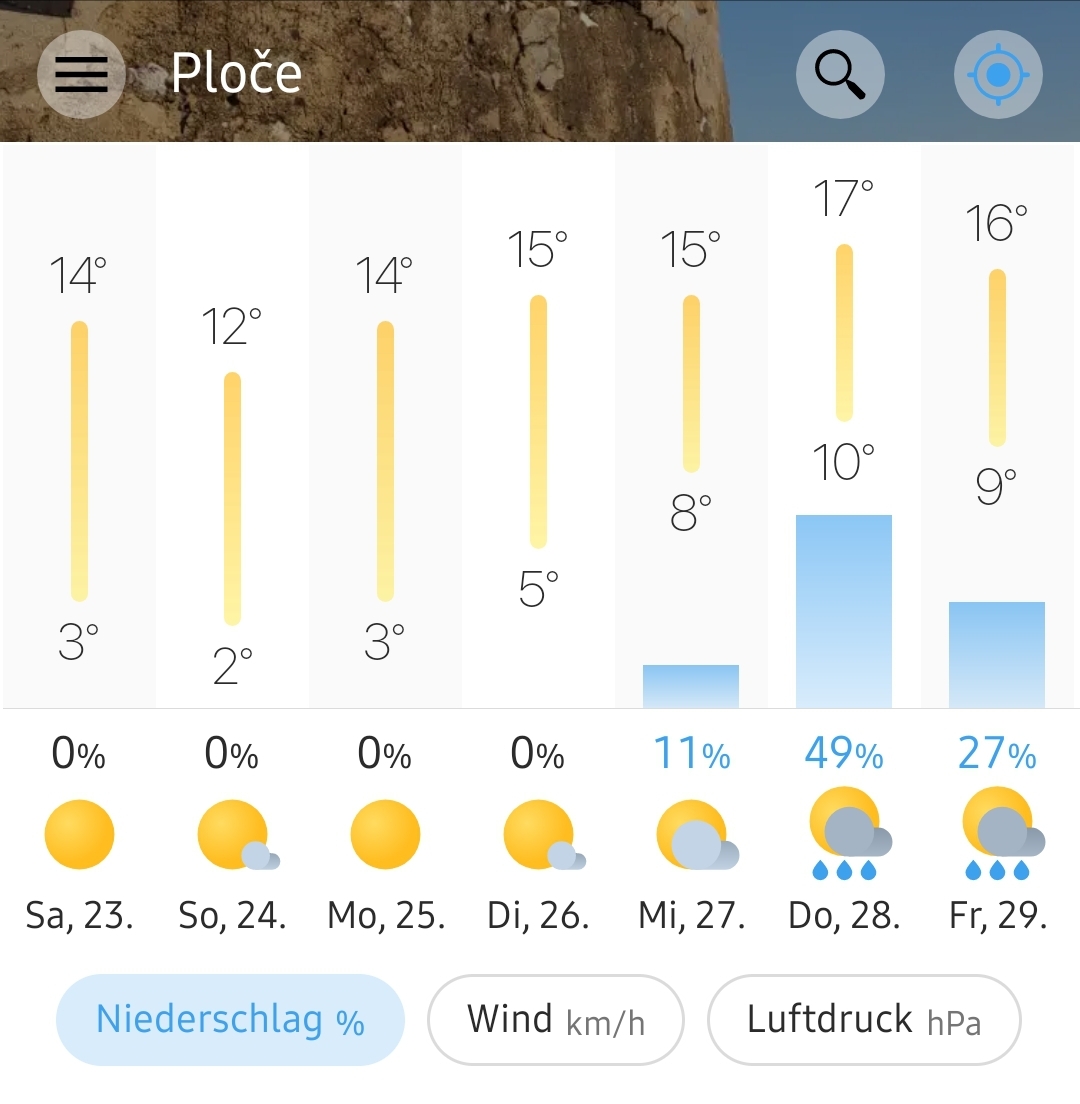The image size is (1080, 1104).
Task: Switch to Wind km/h view
Action: point(556,1020)
